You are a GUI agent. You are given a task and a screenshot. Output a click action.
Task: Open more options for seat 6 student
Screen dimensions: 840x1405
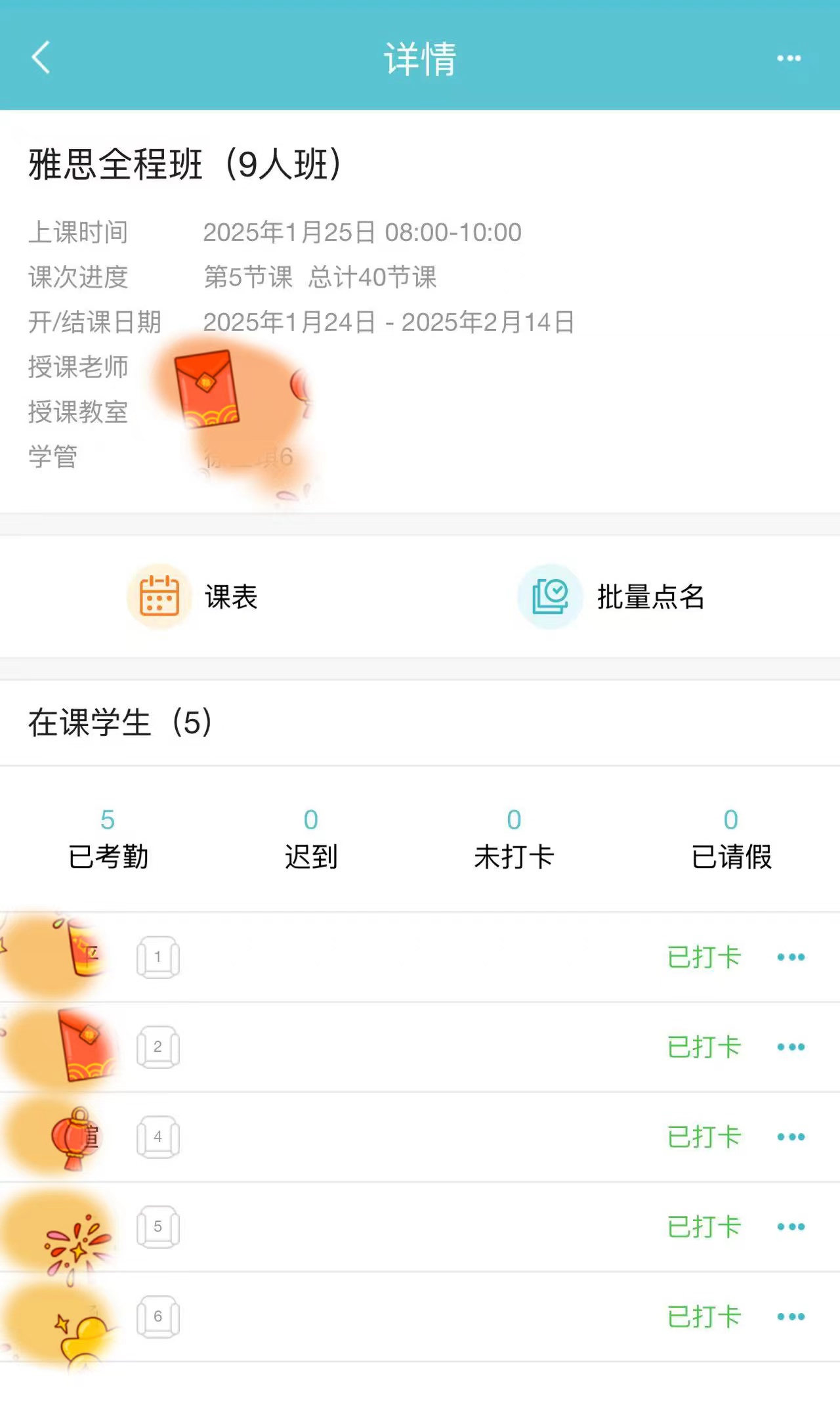click(x=791, y=1316)
